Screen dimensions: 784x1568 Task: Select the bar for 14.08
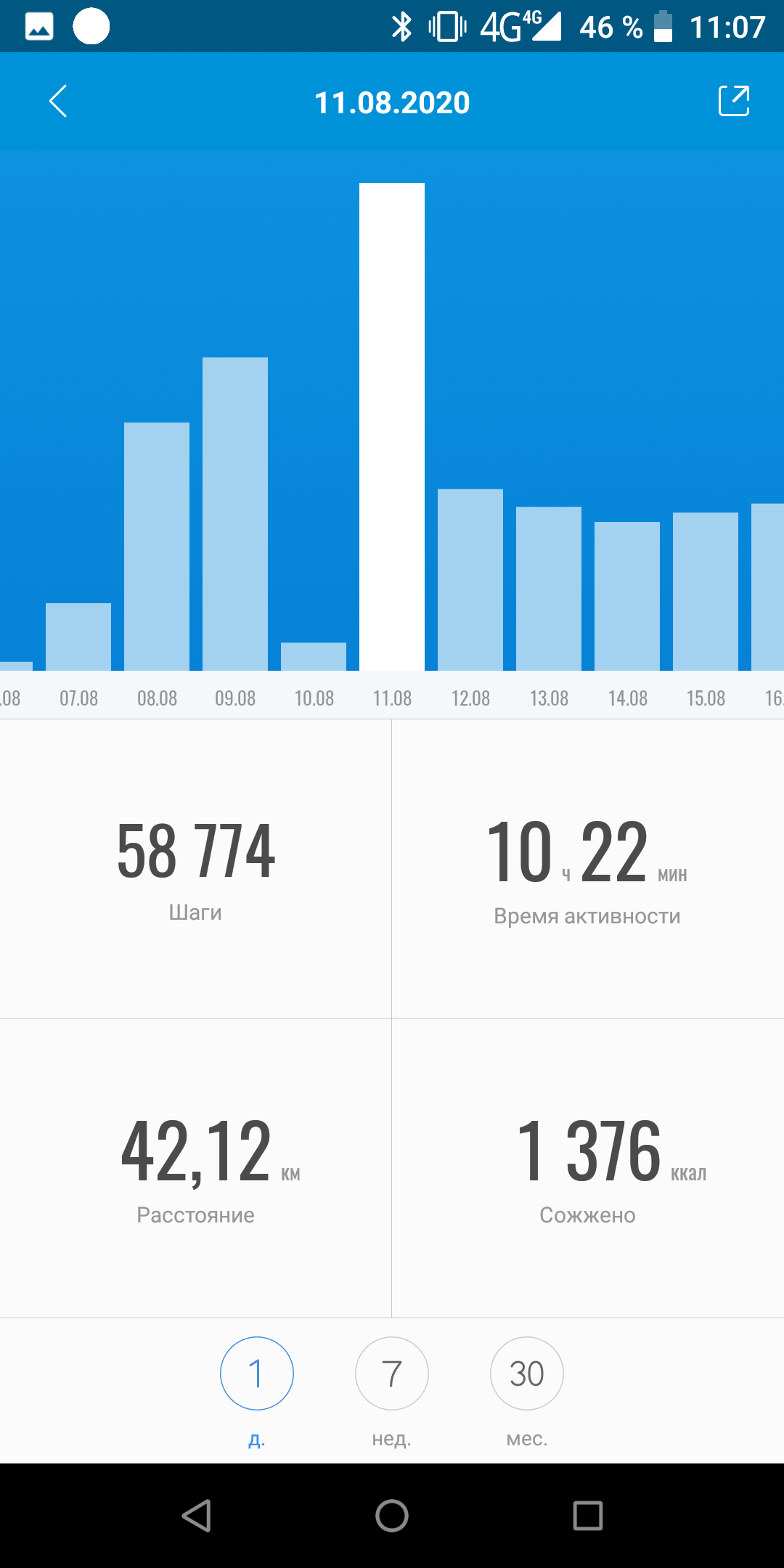click(627, 596)
